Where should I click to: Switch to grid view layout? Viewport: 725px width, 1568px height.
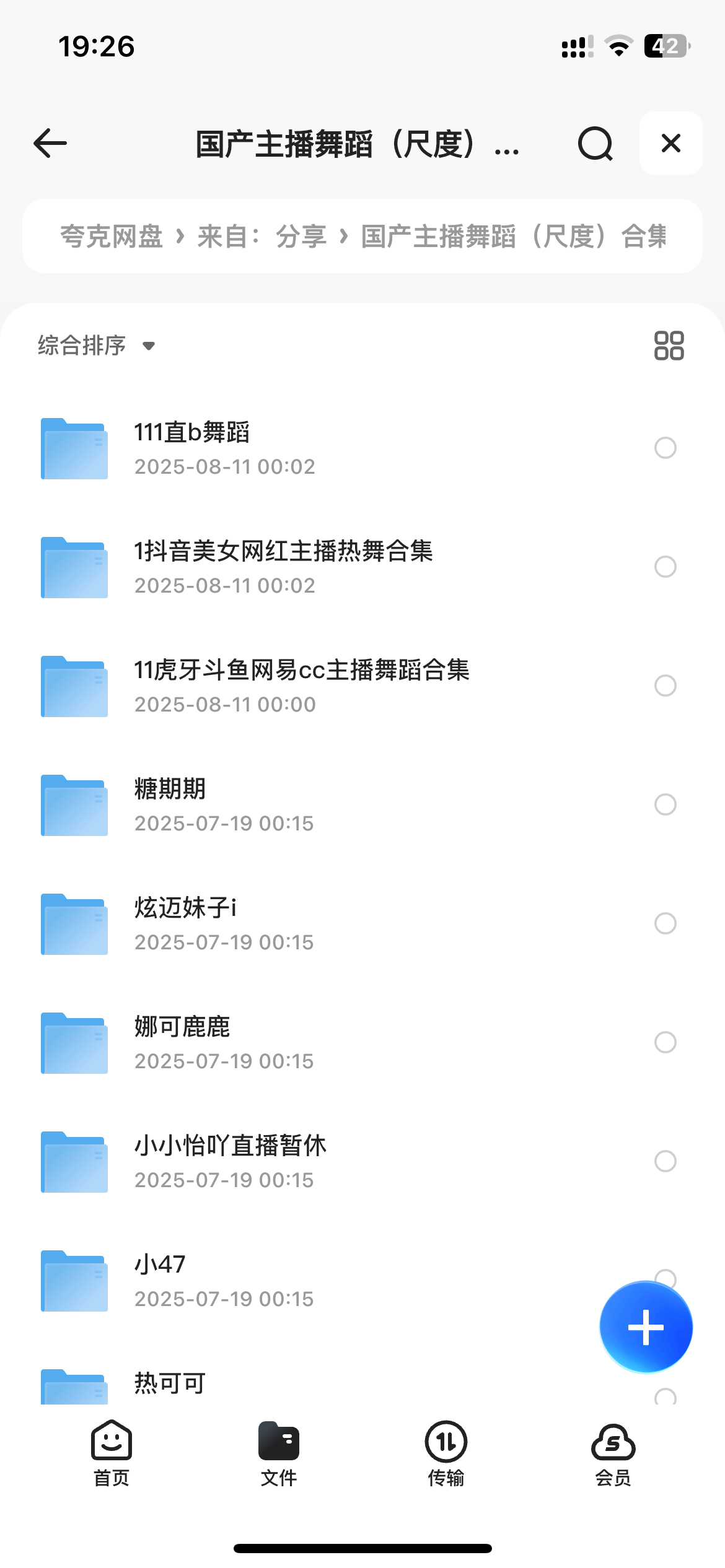pos(669,346)
